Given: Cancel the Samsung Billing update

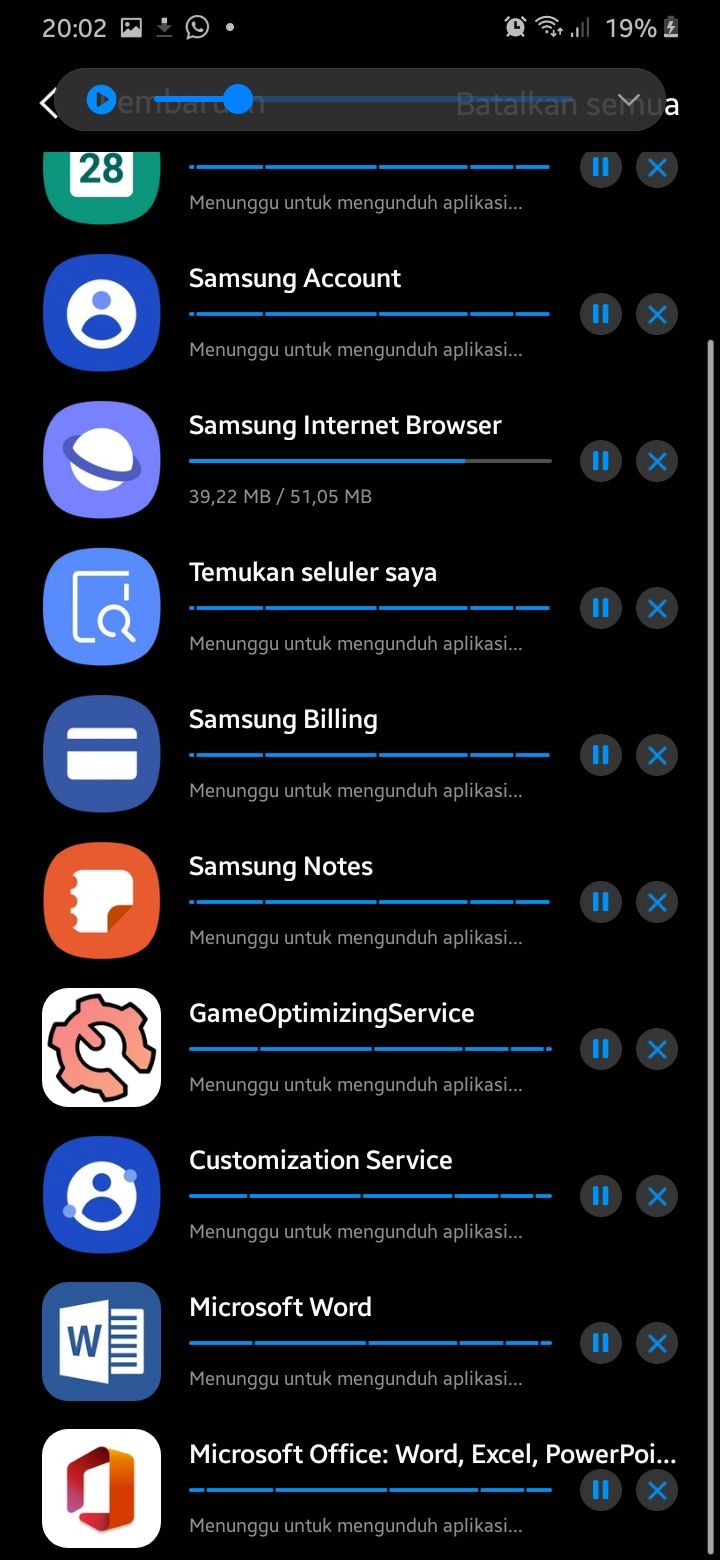Looking at the screenshot, I should [657, 755].
